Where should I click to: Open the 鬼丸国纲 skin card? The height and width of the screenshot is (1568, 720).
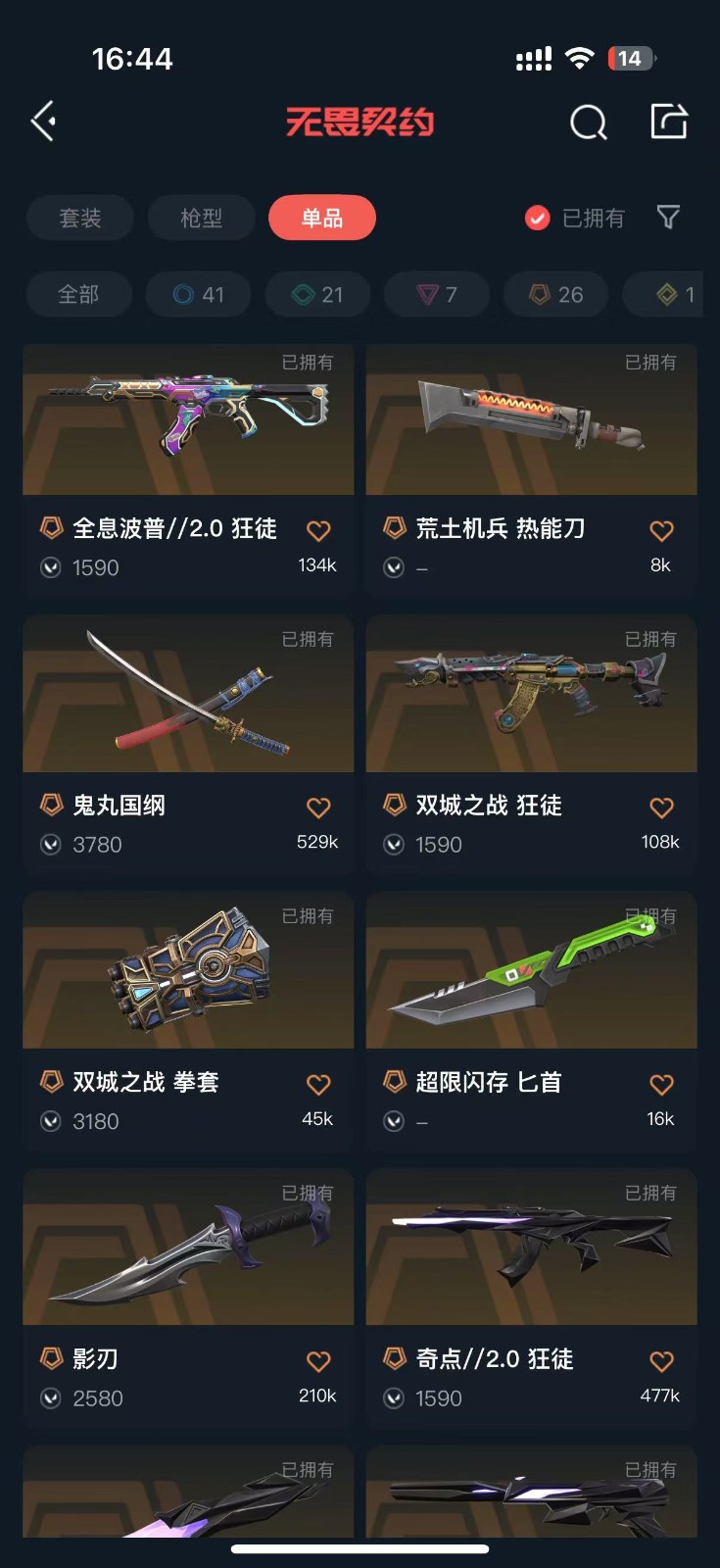point(188,745)
